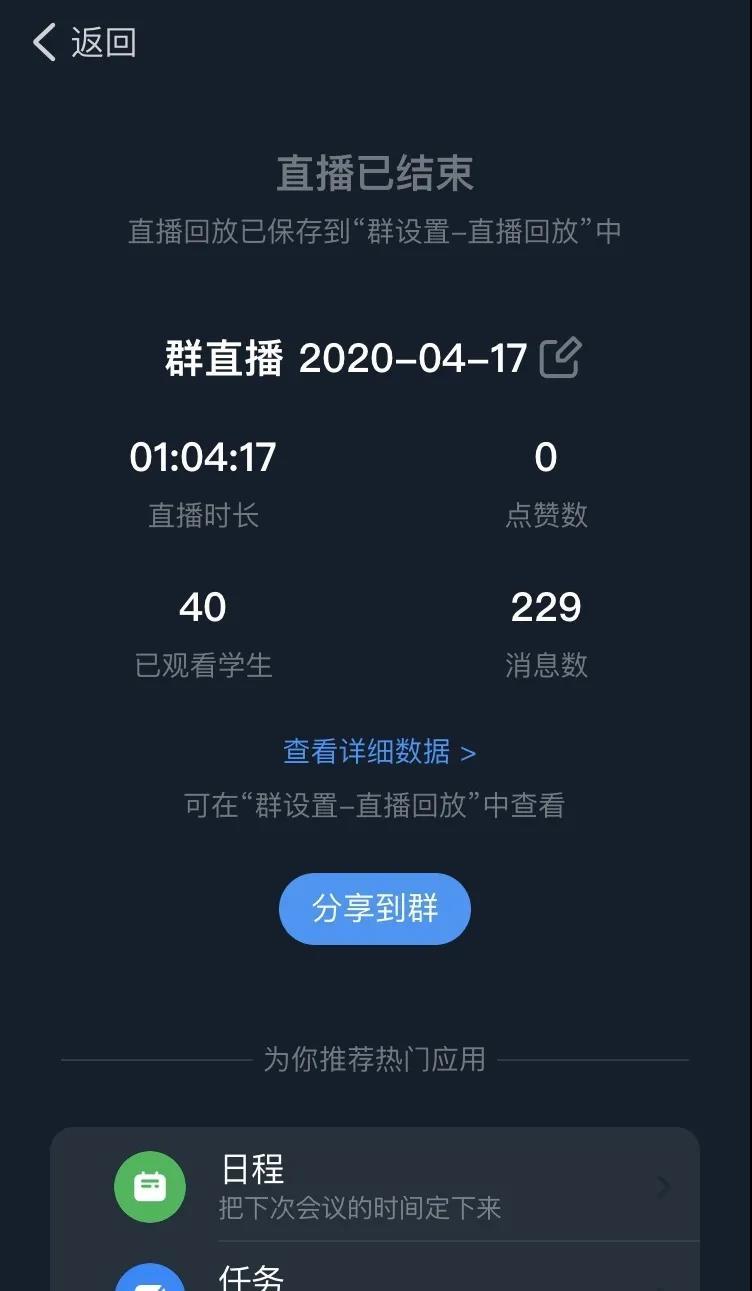The image size is (752, 1291).
Task: Open 查看详细数据 link
Action: tap(379, 752)
